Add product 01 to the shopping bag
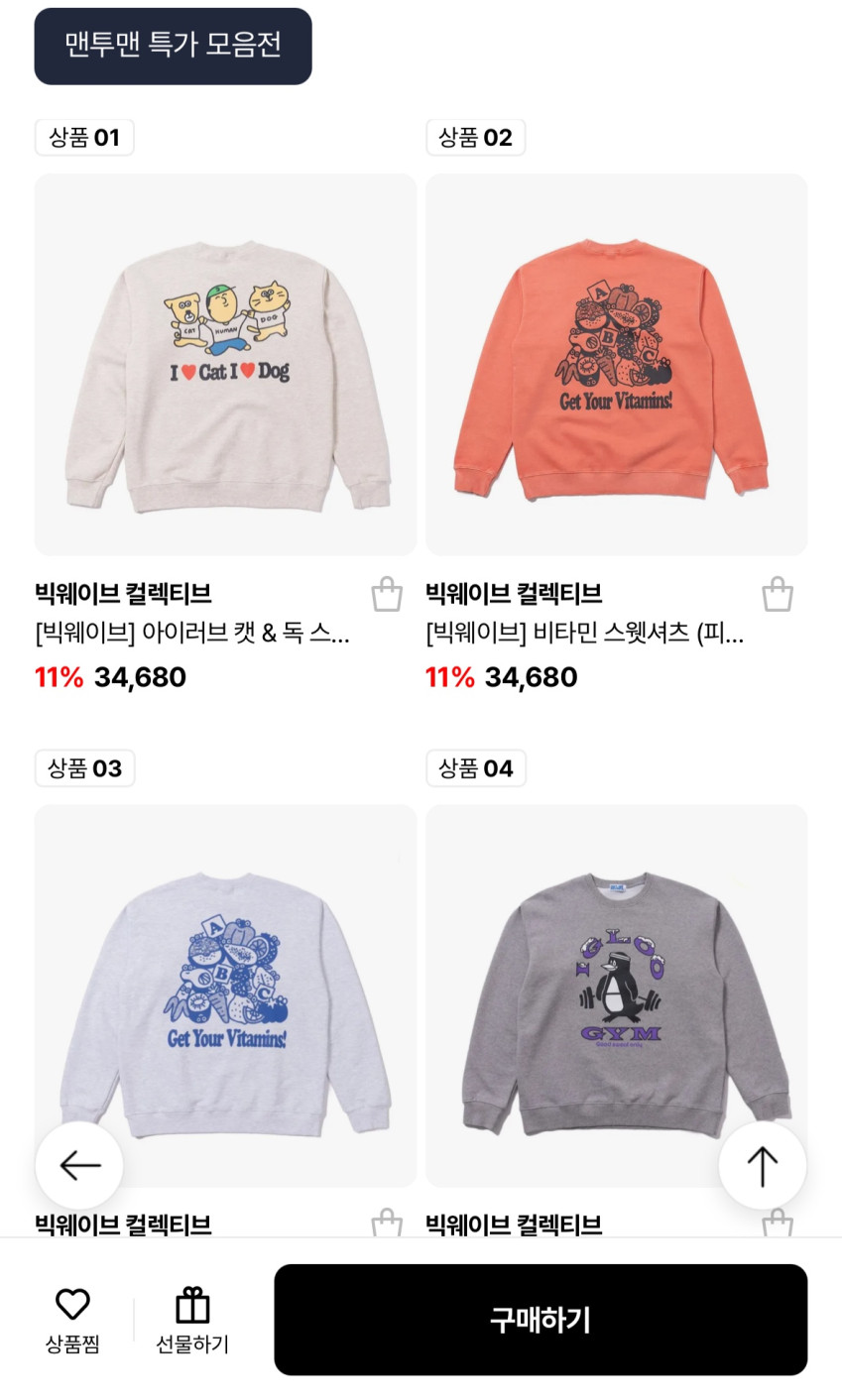The image size is (842, 1400). (387, 595)
